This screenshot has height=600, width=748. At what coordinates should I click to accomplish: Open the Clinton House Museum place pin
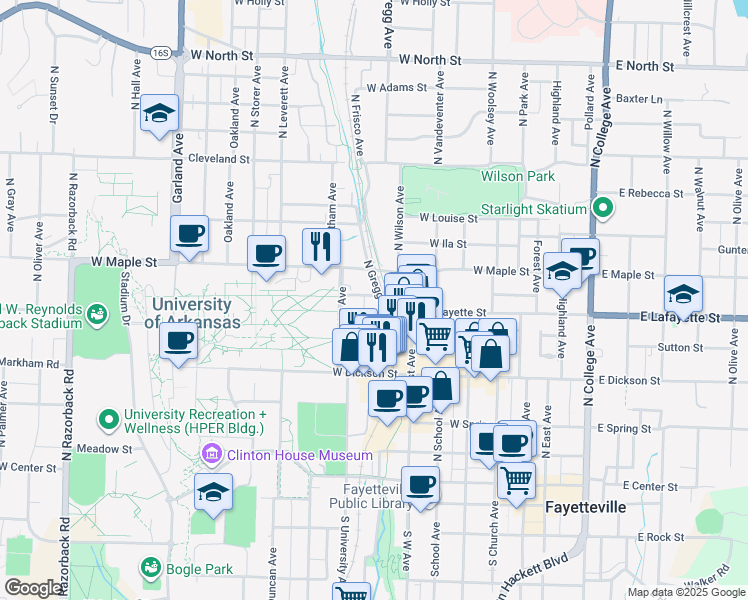211,454
